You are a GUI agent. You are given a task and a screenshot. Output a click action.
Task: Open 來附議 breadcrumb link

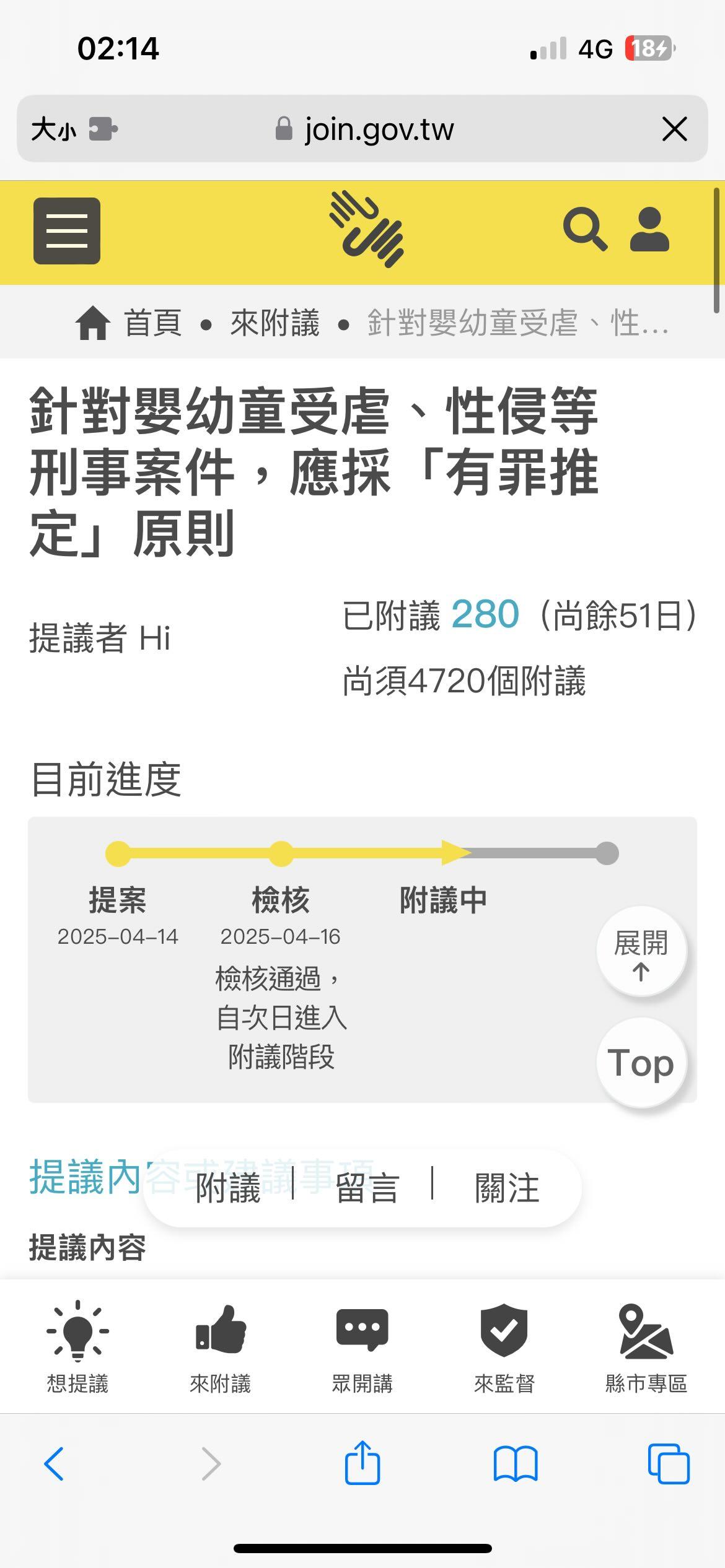tap(275, 323)
